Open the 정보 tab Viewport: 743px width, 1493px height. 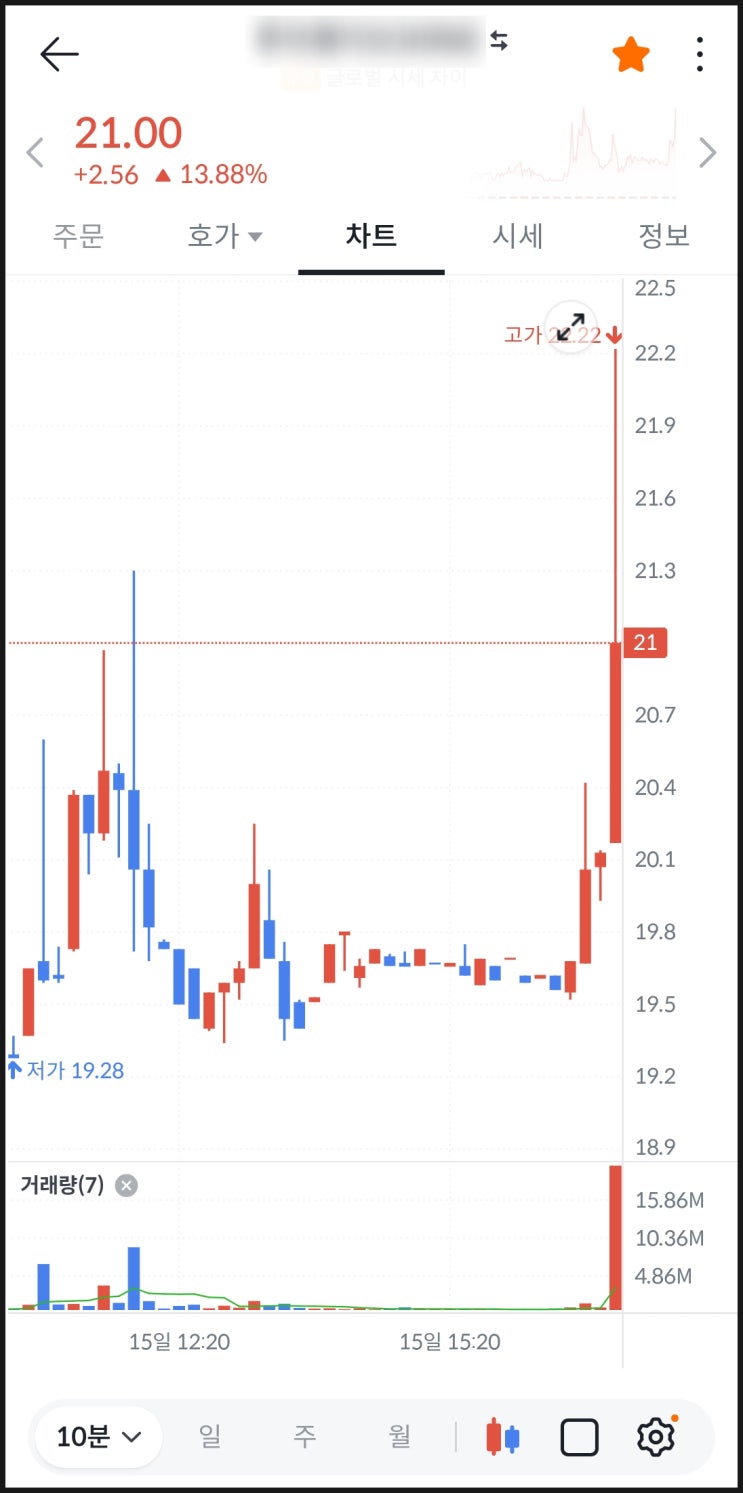coord(664,236)
